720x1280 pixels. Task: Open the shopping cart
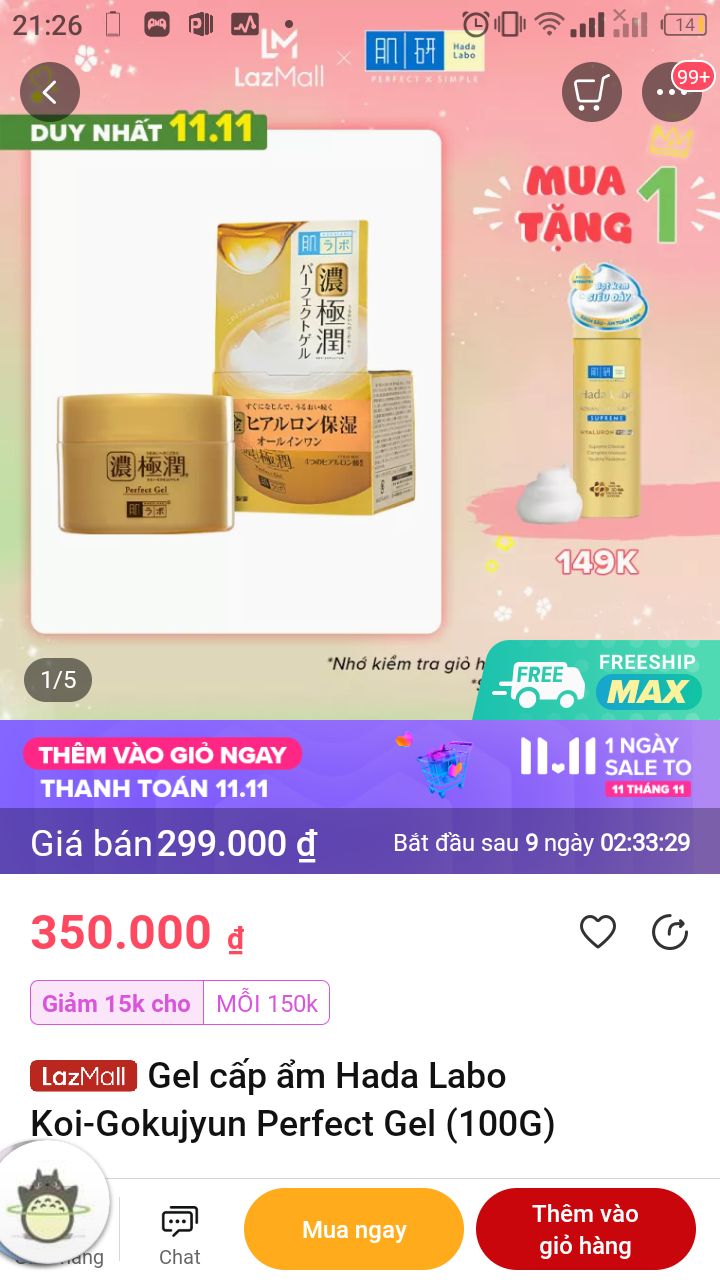tap(592, 93)
